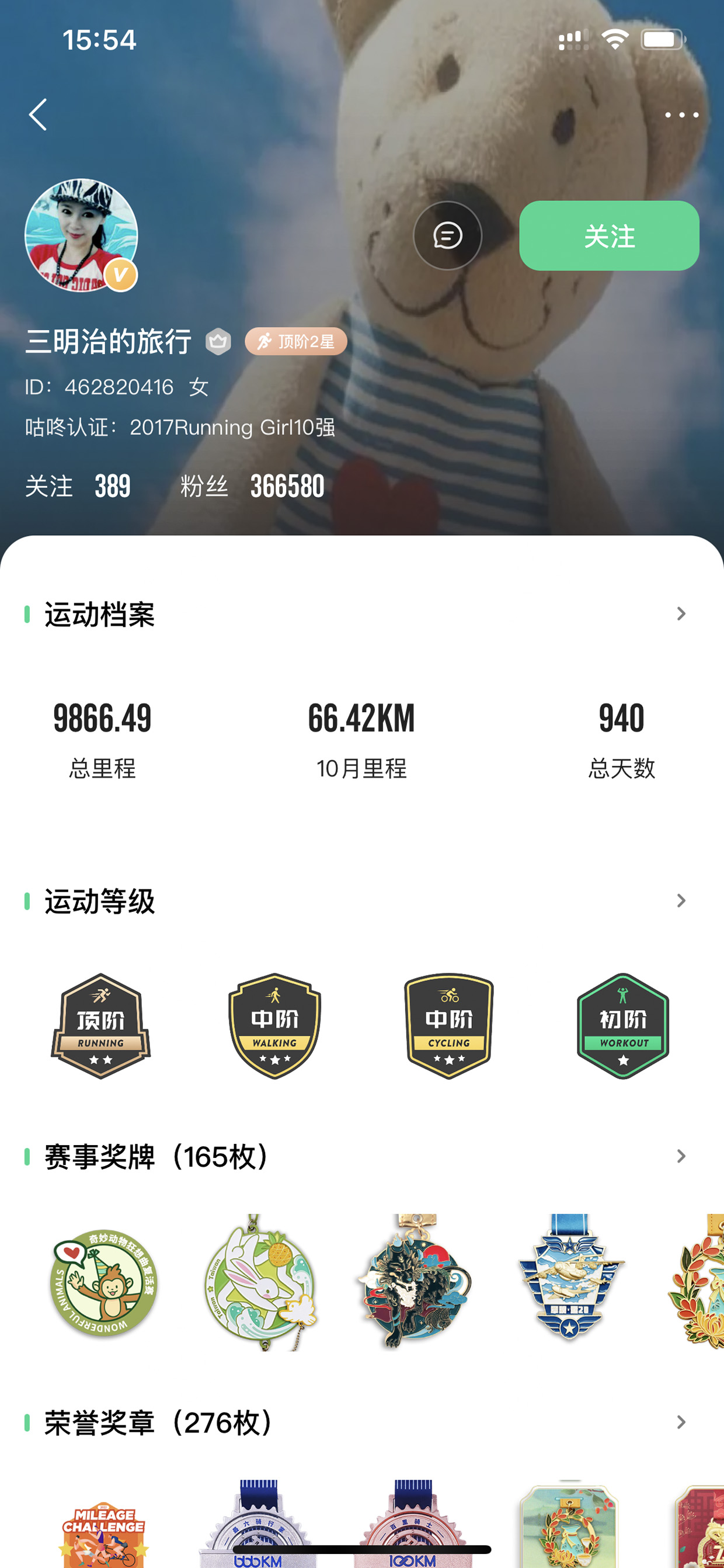The image size is (724, 1568).
Task: Open the 中阶 Walking level badge
Action: point(274,1026)
